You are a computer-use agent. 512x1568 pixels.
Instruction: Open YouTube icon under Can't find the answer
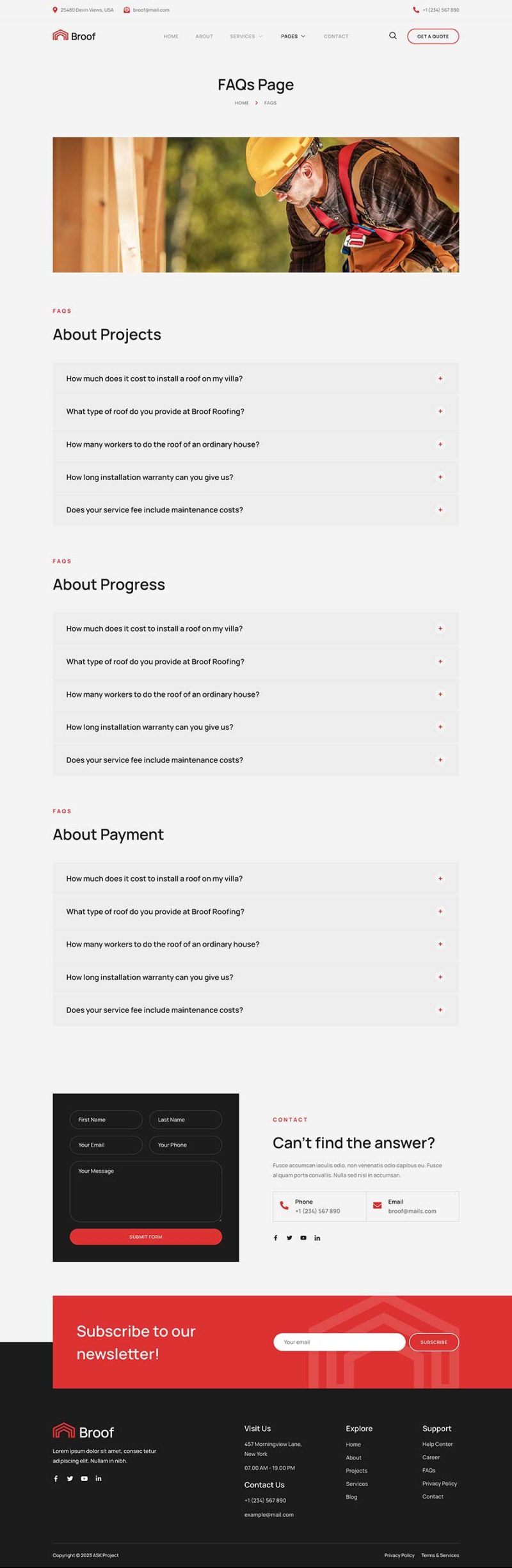tap(303, 1238)
